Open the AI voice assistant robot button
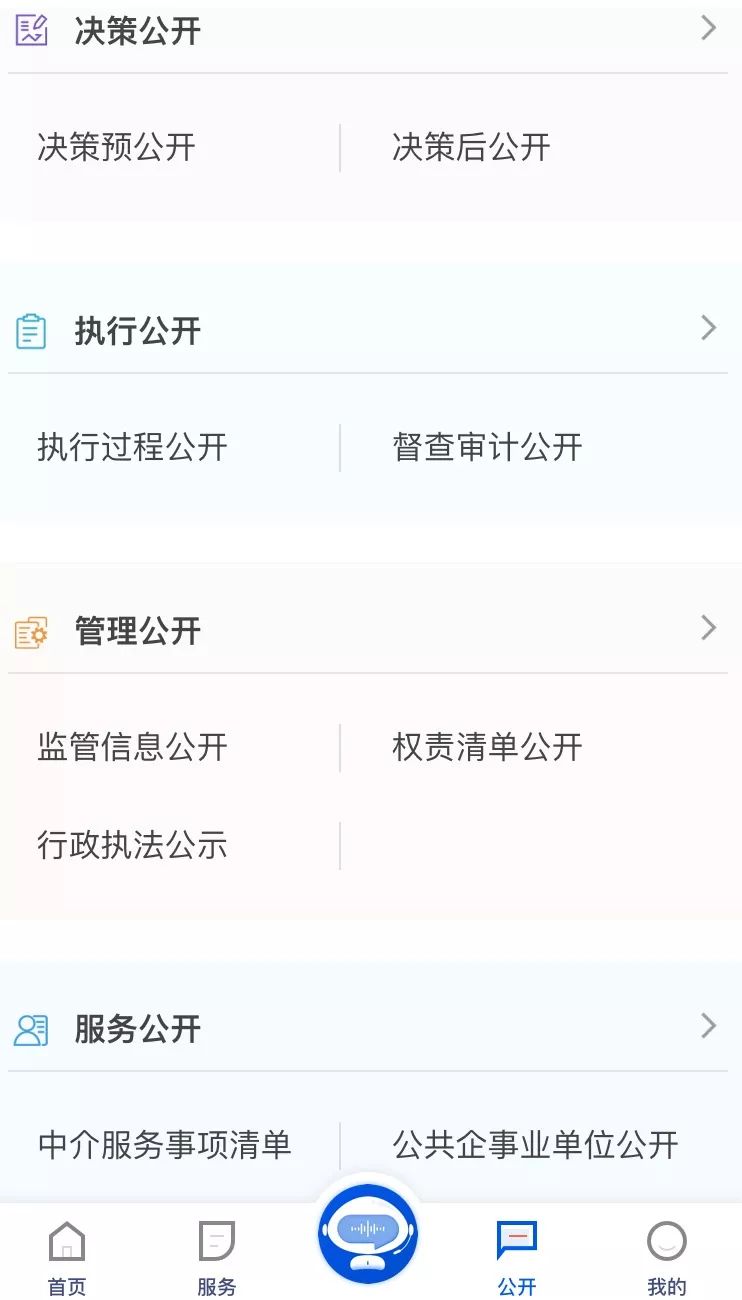 pos(368,1235)
